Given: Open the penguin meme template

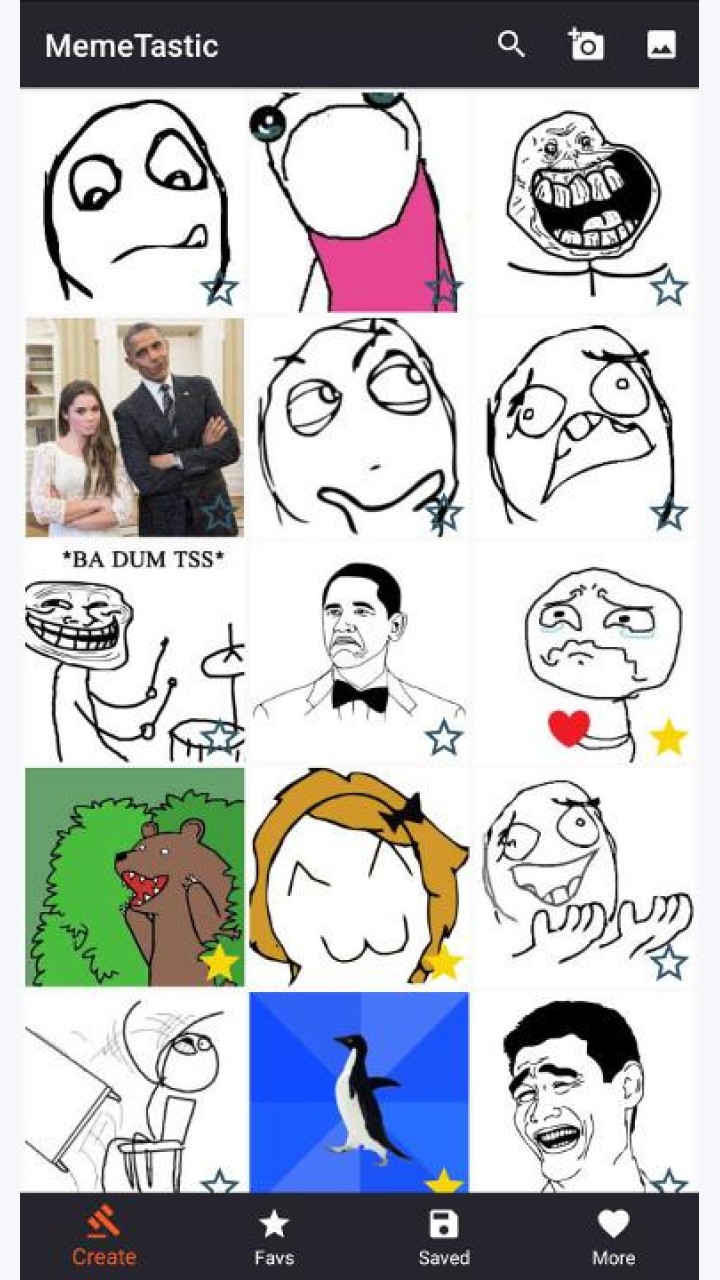Looking at the screenshot, I should 359,1092.
